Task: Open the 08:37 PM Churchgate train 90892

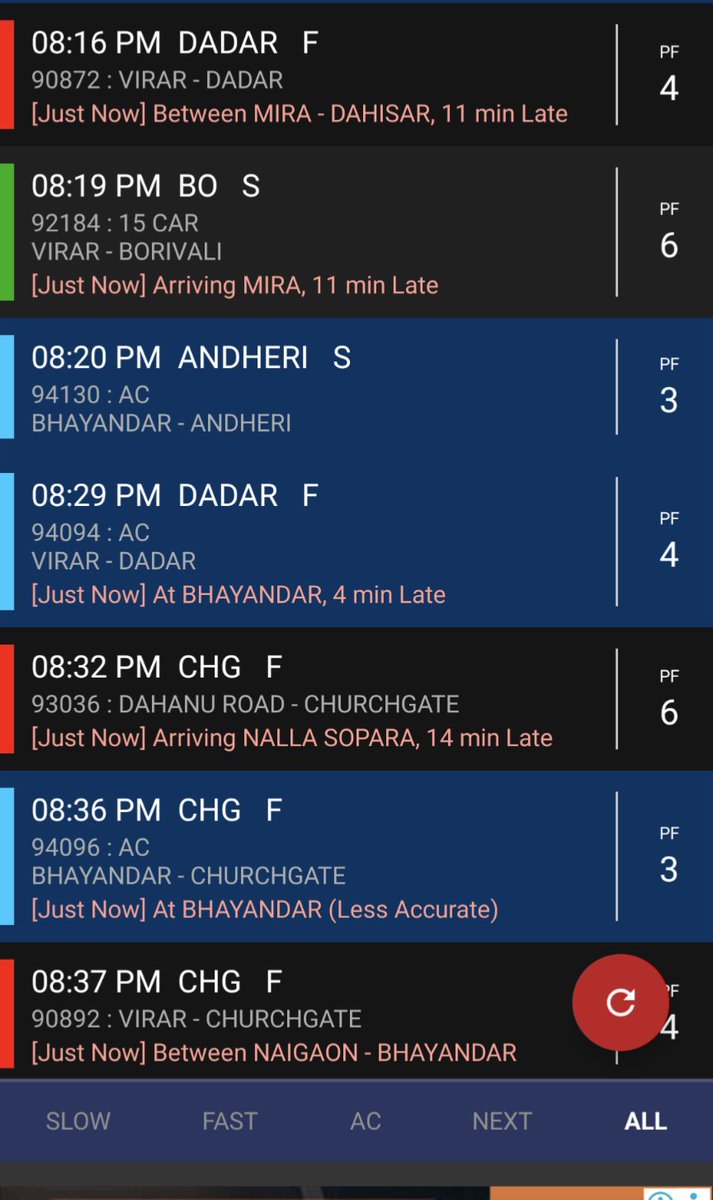Action: (356, 1010)
